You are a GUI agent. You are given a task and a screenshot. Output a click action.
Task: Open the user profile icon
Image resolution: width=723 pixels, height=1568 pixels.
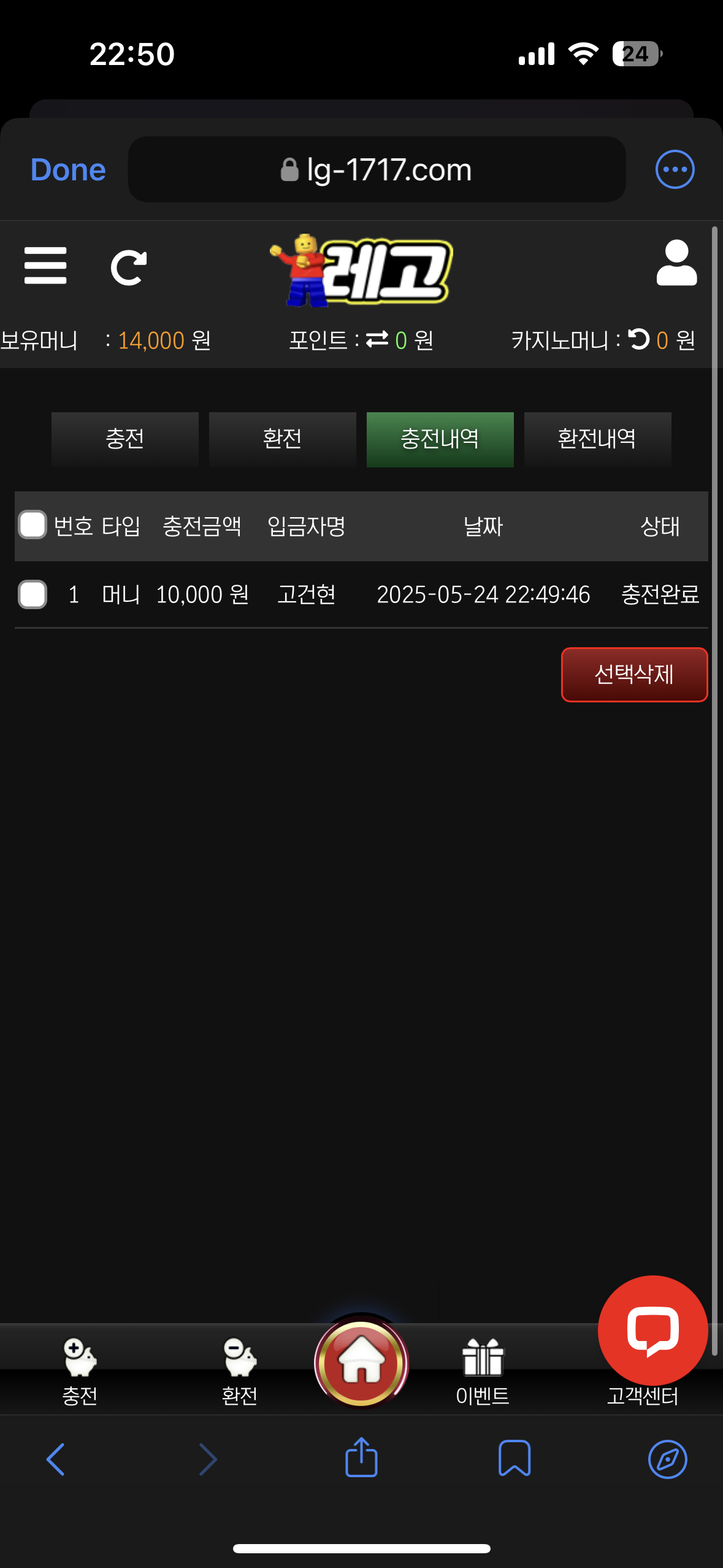coord(676,263)
